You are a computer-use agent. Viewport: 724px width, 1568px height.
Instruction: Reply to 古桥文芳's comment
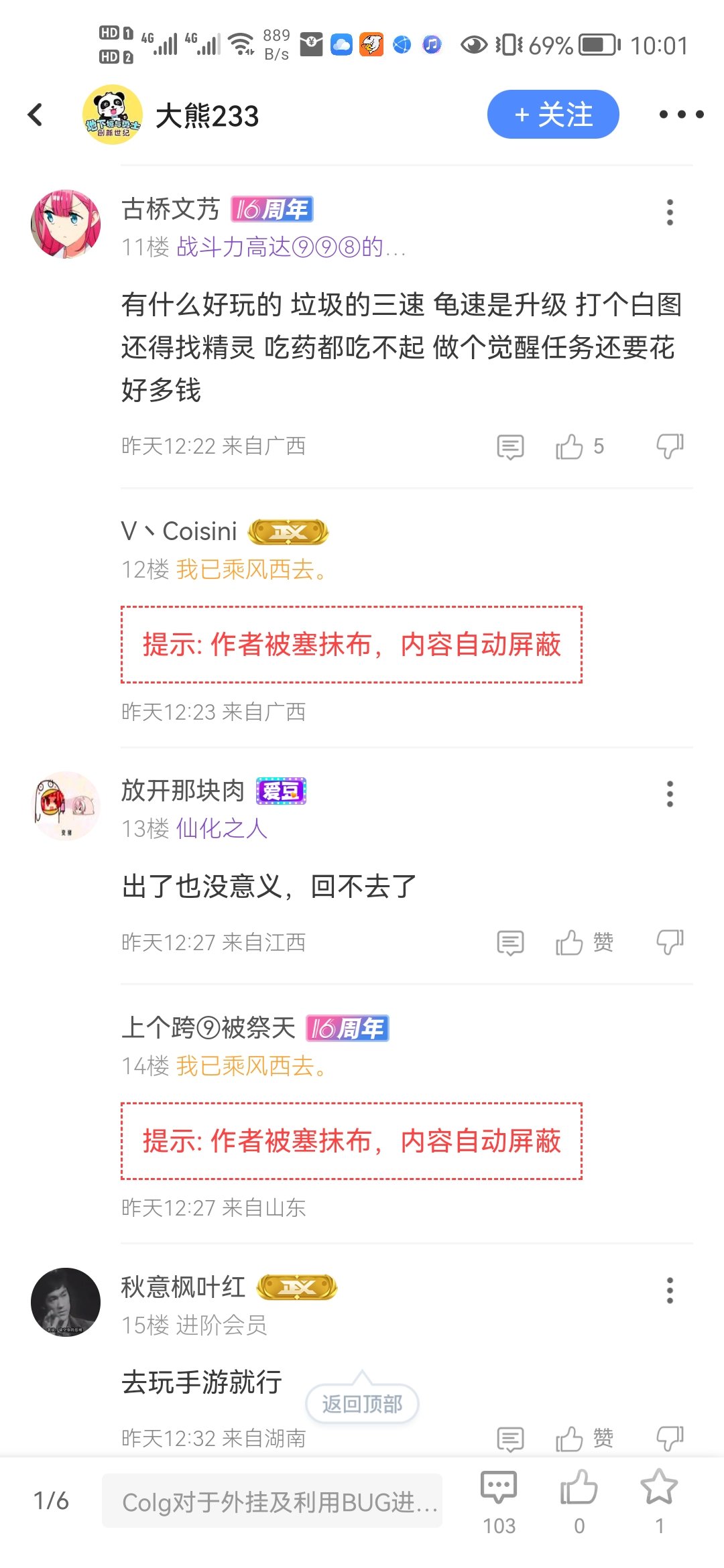(x=510, y=446)
